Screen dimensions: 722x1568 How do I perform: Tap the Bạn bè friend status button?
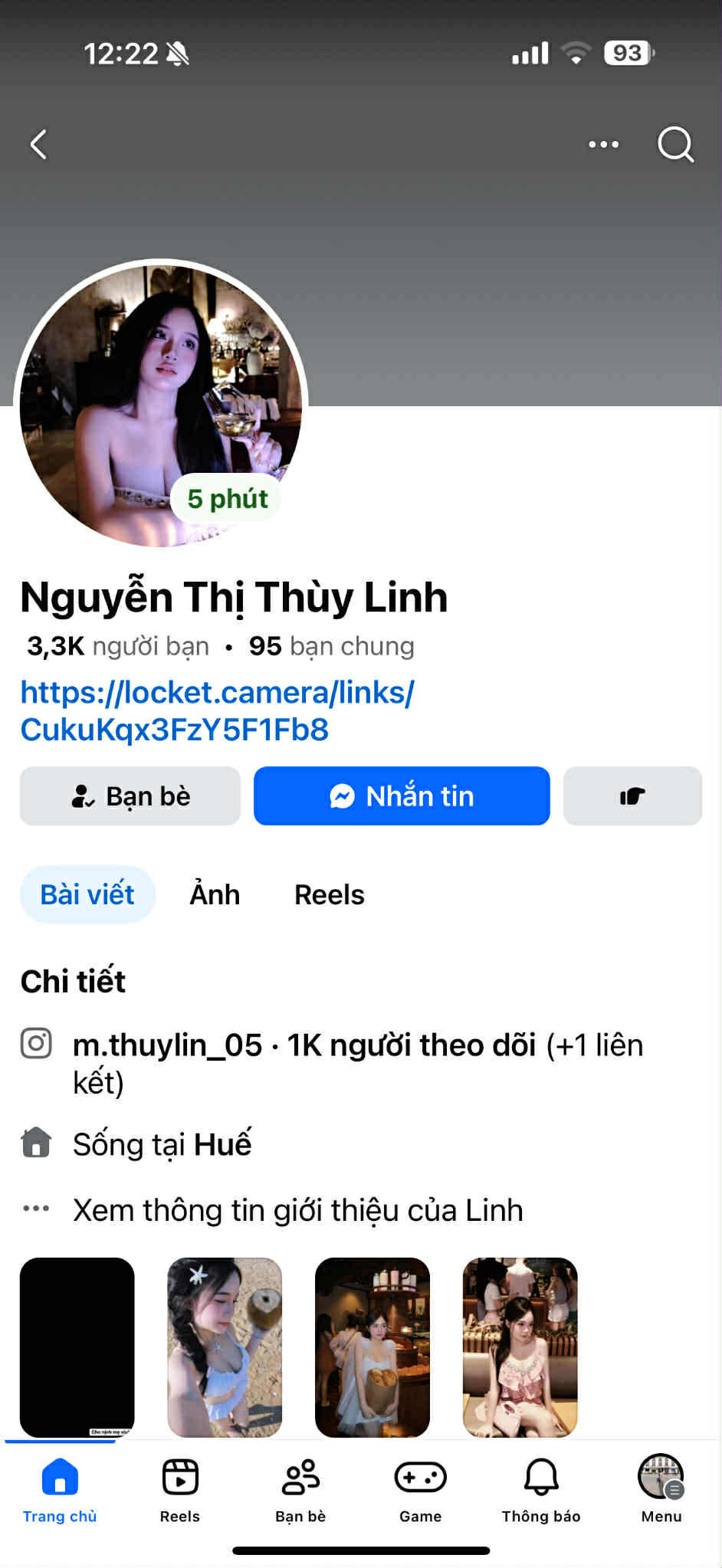tap(130, 796)
